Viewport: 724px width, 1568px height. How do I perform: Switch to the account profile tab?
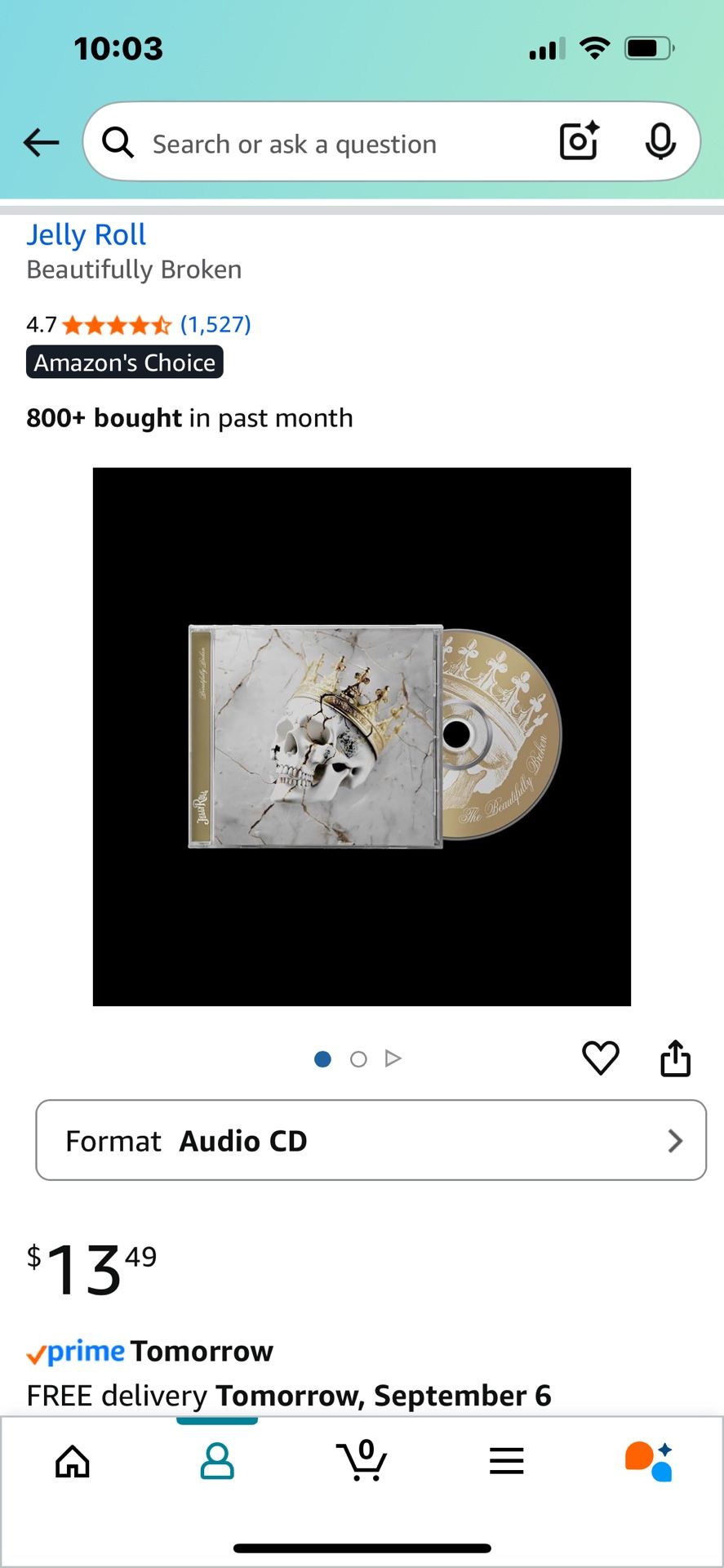click(x=217, y=1461)
